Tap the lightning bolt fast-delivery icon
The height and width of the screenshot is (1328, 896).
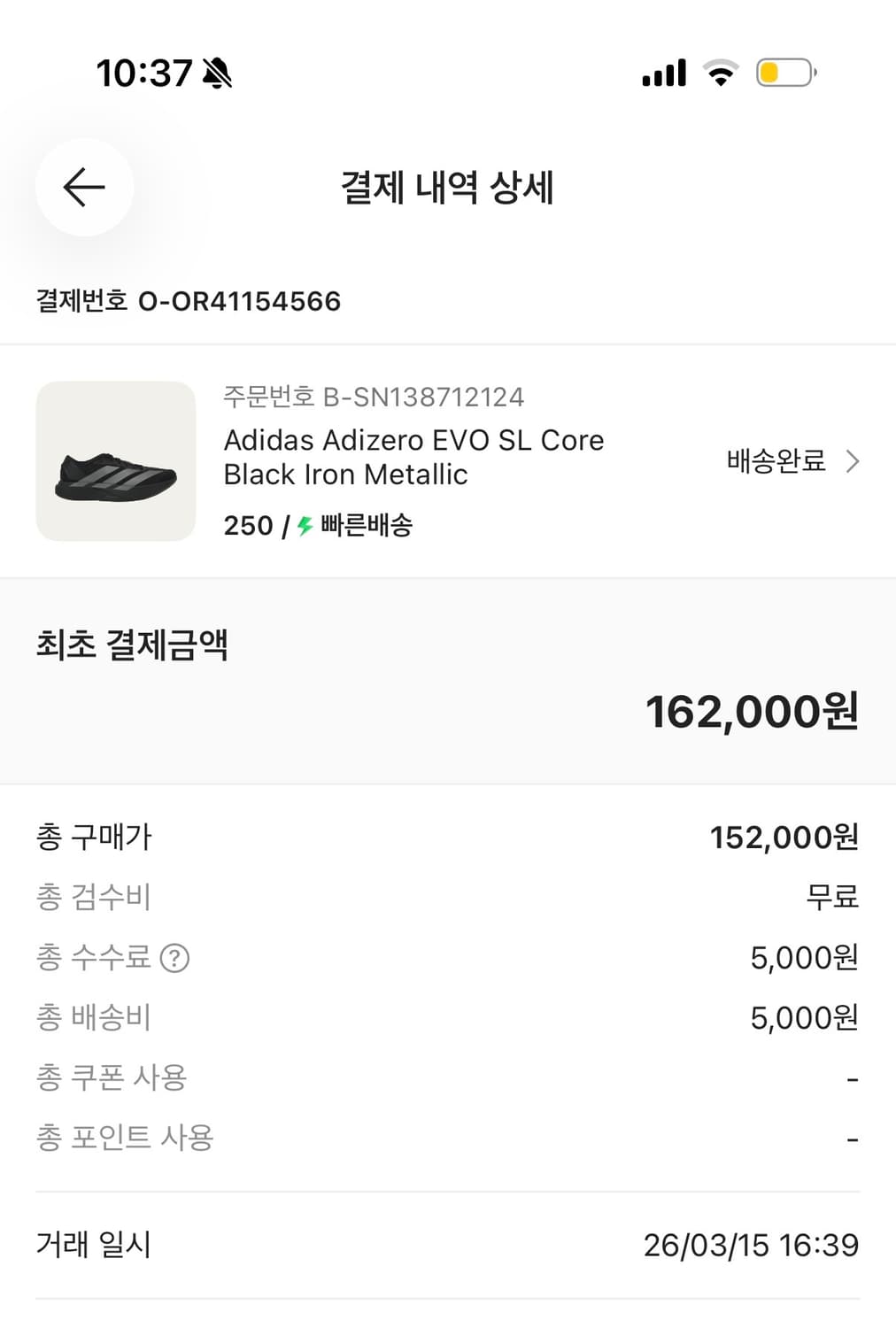304,525
